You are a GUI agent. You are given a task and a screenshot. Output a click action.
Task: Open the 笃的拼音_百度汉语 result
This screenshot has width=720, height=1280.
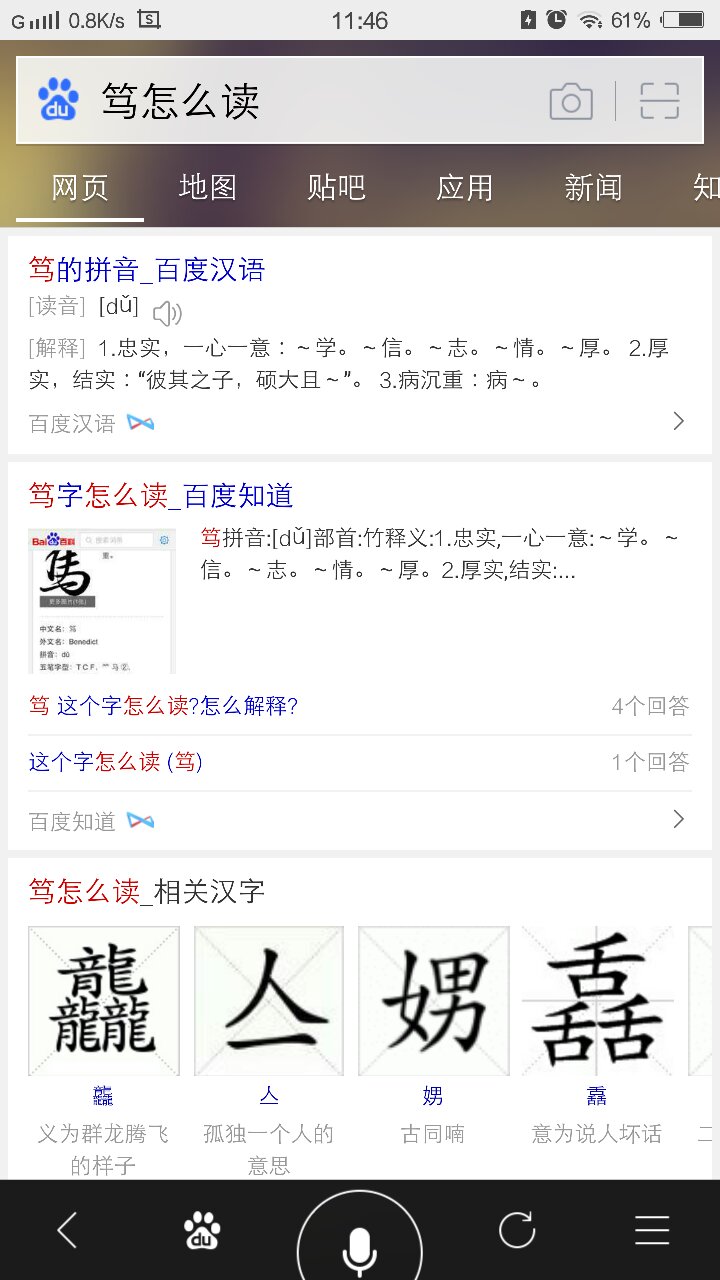click(x=147, y=269)
